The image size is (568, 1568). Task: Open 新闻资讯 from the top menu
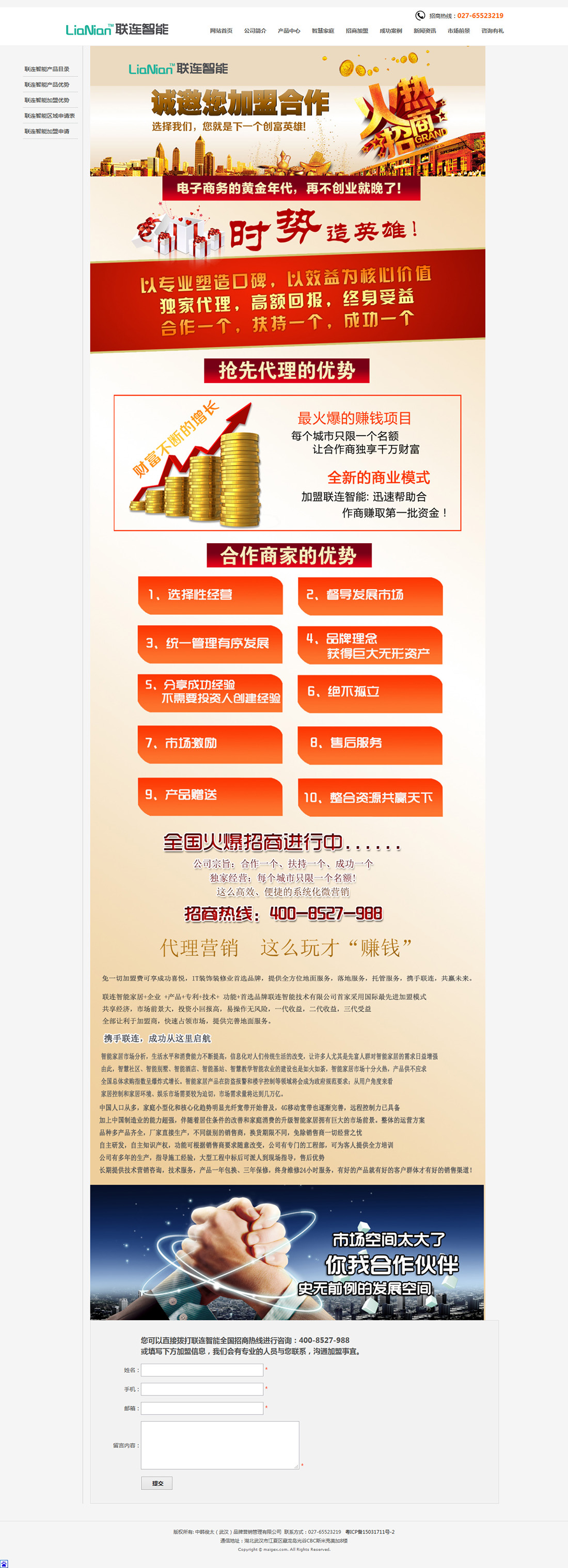(x=424, y=31)
